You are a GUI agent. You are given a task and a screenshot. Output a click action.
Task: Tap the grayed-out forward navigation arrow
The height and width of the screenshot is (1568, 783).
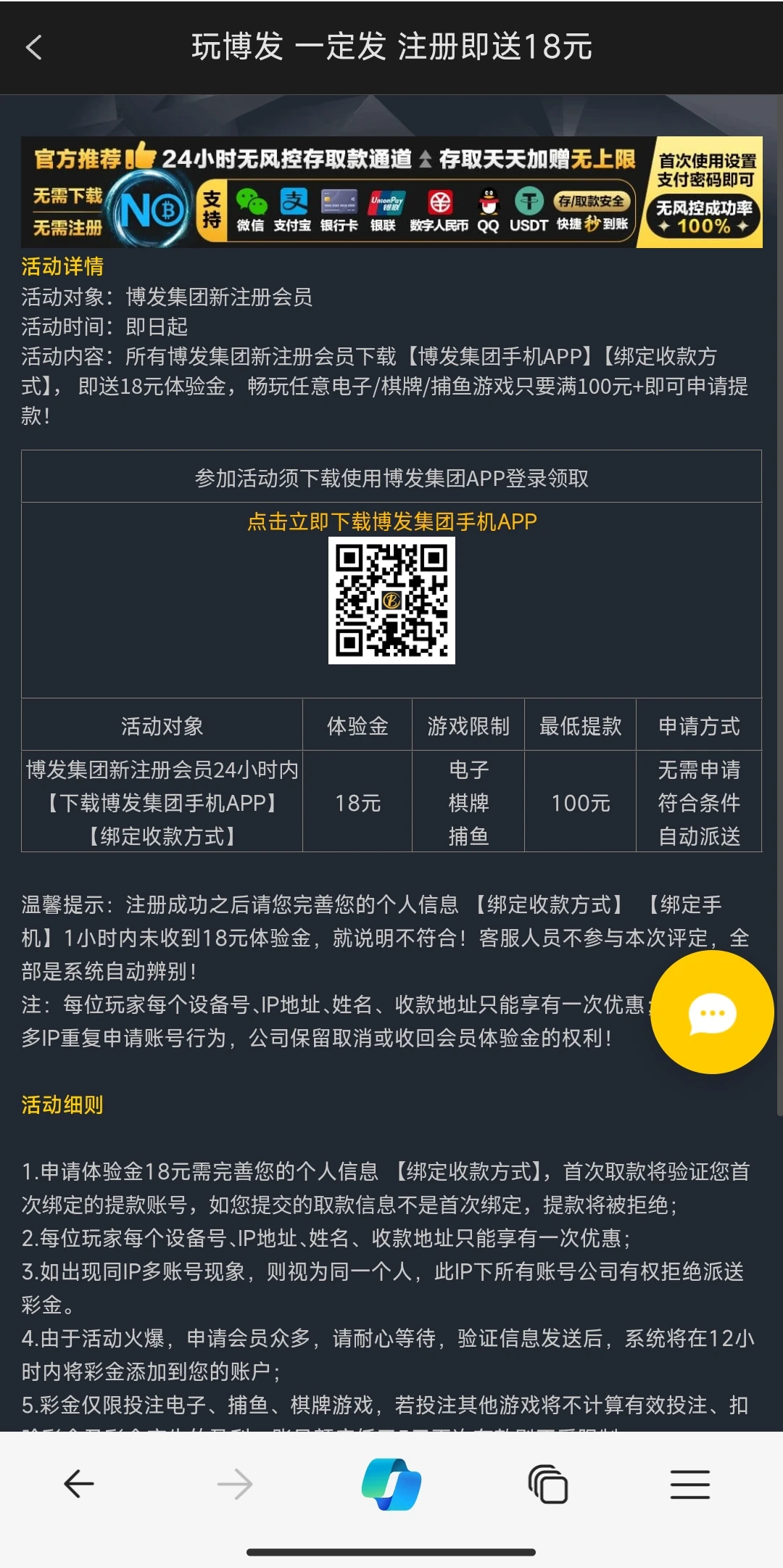tap(235, 1481)
